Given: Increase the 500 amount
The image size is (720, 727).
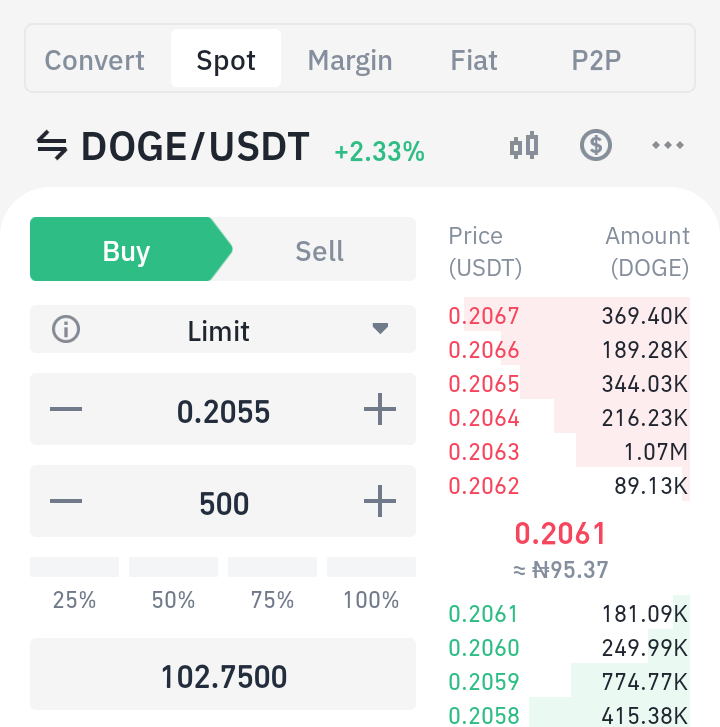Looking at the screenshot, I should pyautogui.click(x=380, y=501).
